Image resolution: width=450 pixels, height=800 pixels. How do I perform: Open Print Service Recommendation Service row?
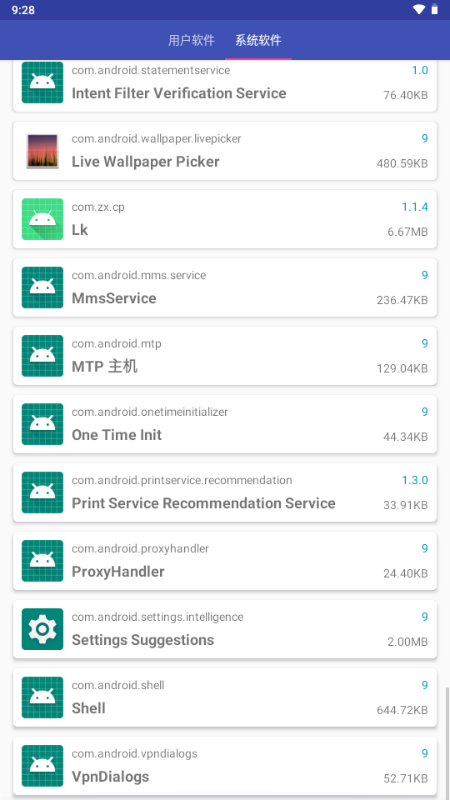225,492
